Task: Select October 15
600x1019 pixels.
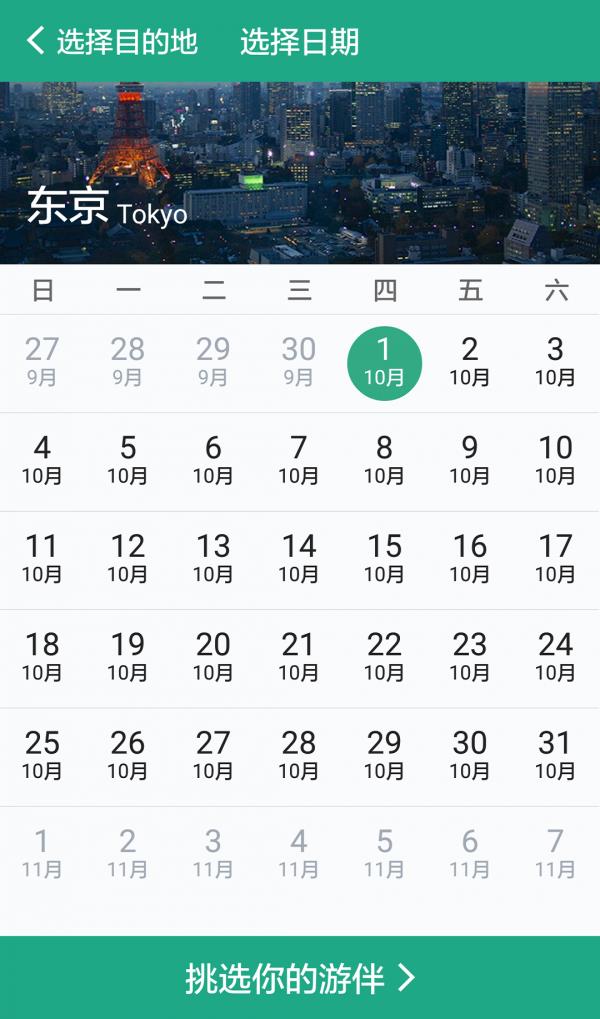Action: click(x=384, y=560)
